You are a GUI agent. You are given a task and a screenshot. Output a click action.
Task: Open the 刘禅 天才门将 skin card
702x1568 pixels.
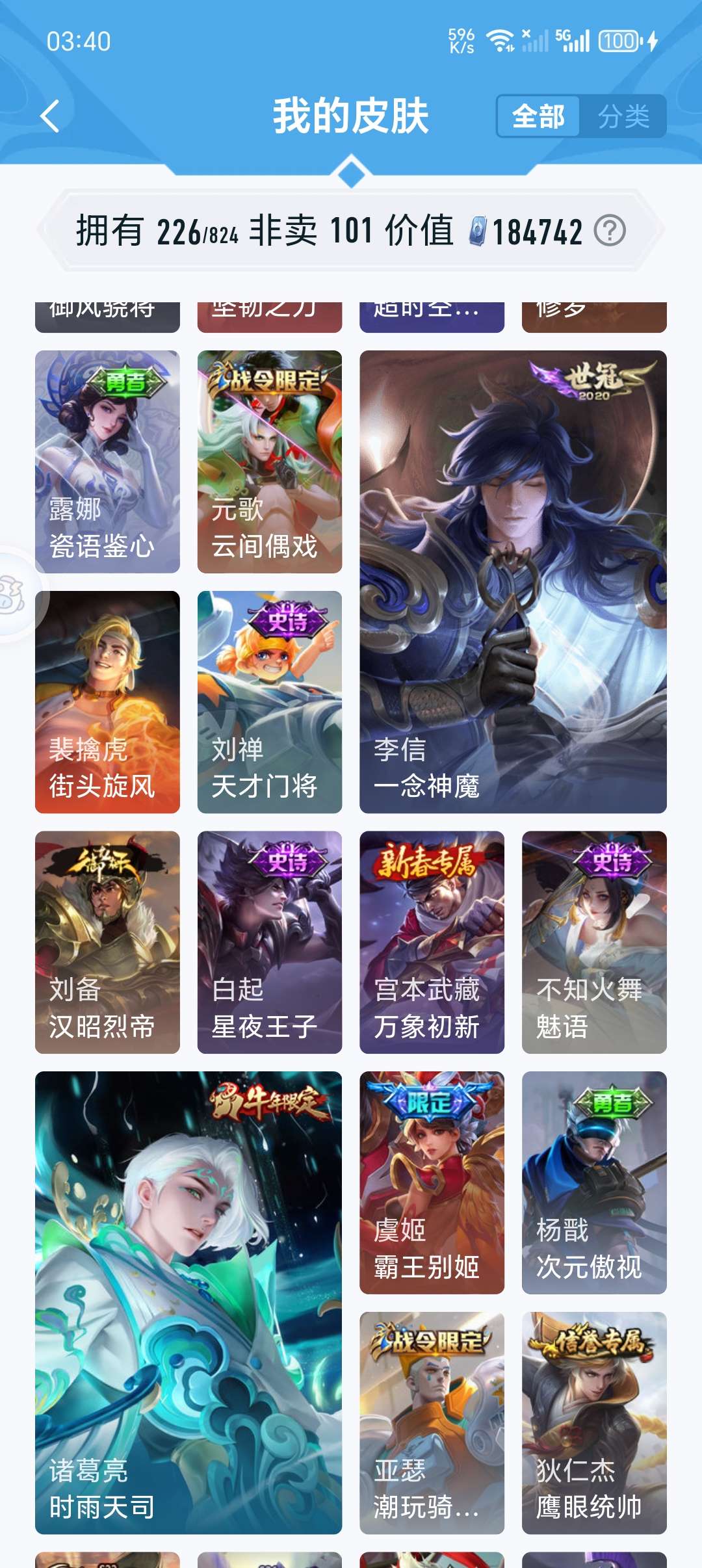[x=270, y=702]
